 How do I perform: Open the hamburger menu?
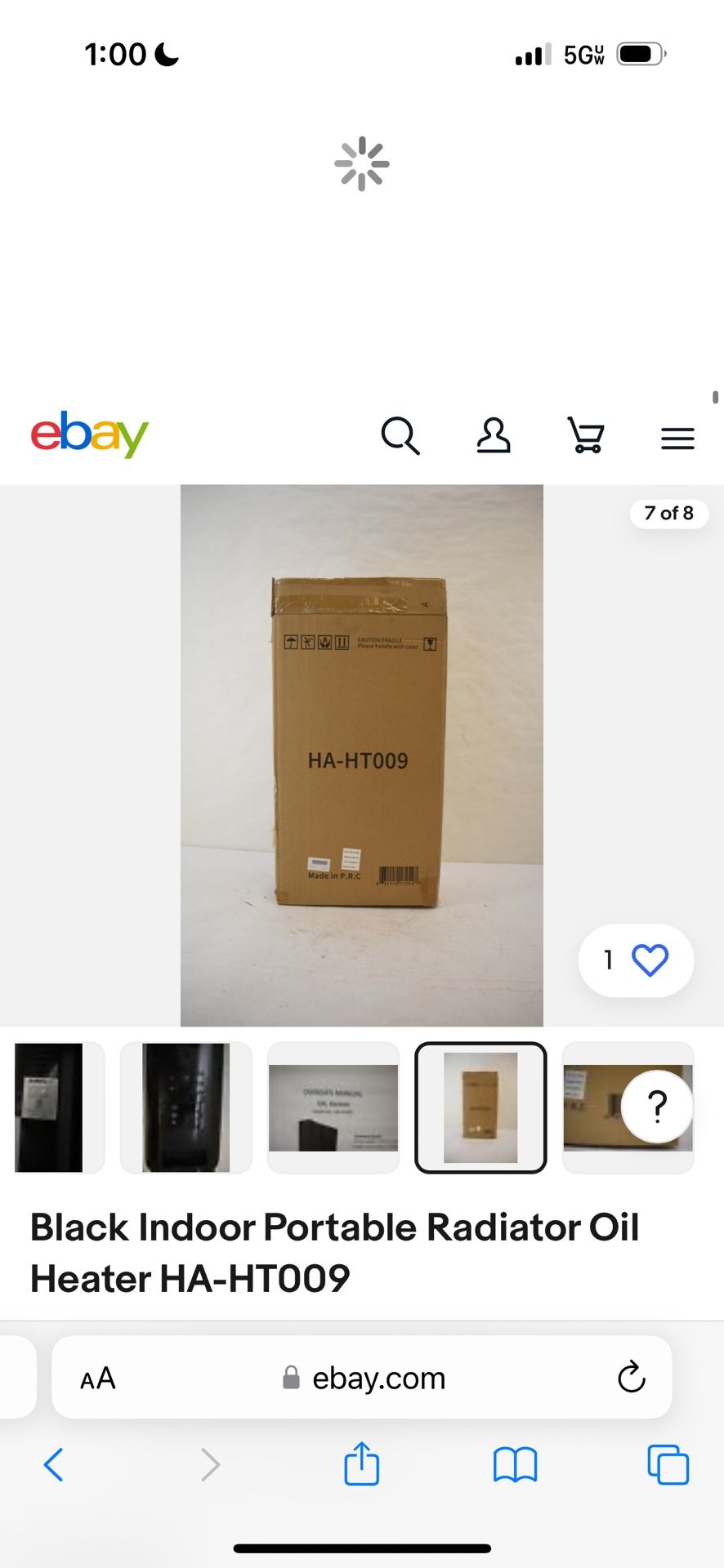click(677, 439)
